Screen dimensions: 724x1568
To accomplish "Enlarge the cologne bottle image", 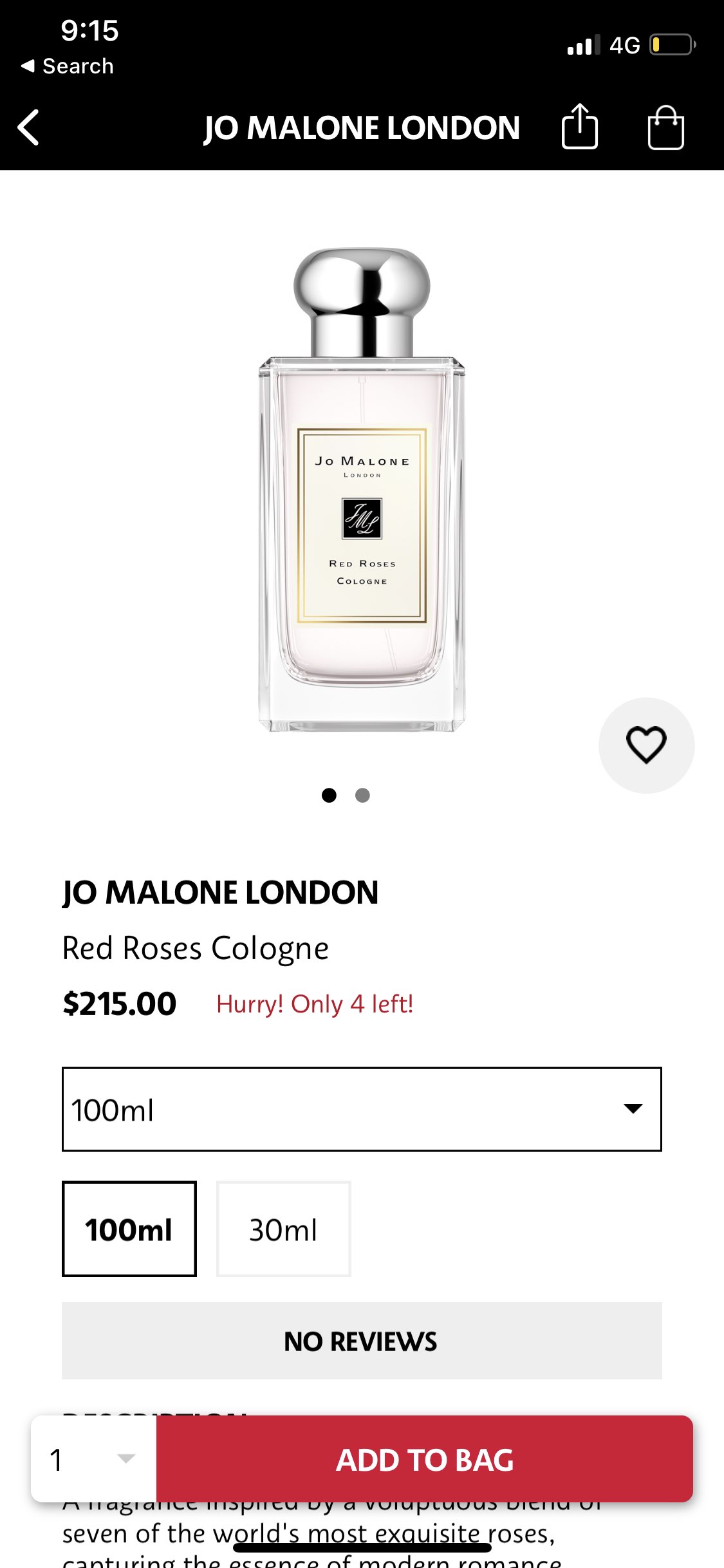I will tap(362, 489).
